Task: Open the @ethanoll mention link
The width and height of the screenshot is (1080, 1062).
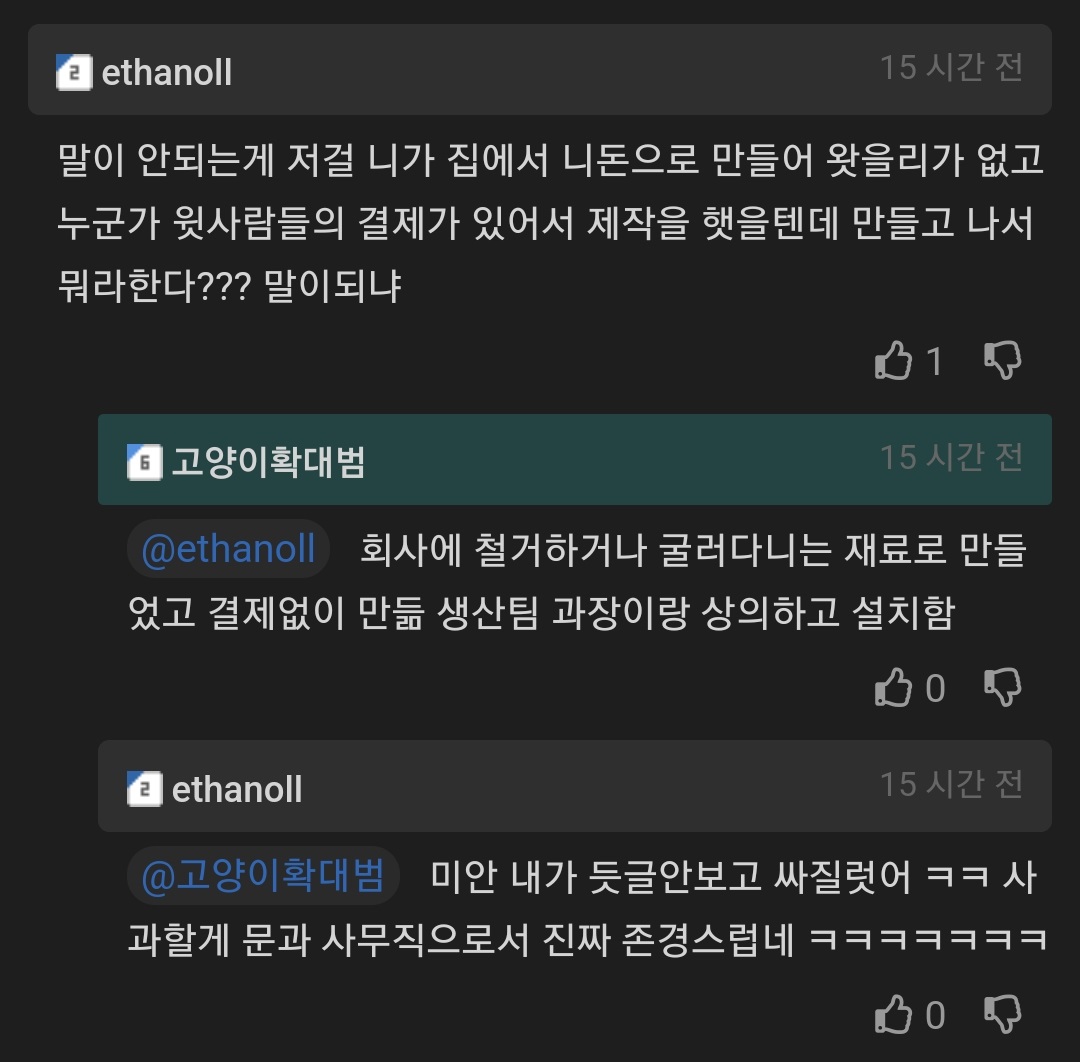Action: pyautogui.click(x=228, y=550)
